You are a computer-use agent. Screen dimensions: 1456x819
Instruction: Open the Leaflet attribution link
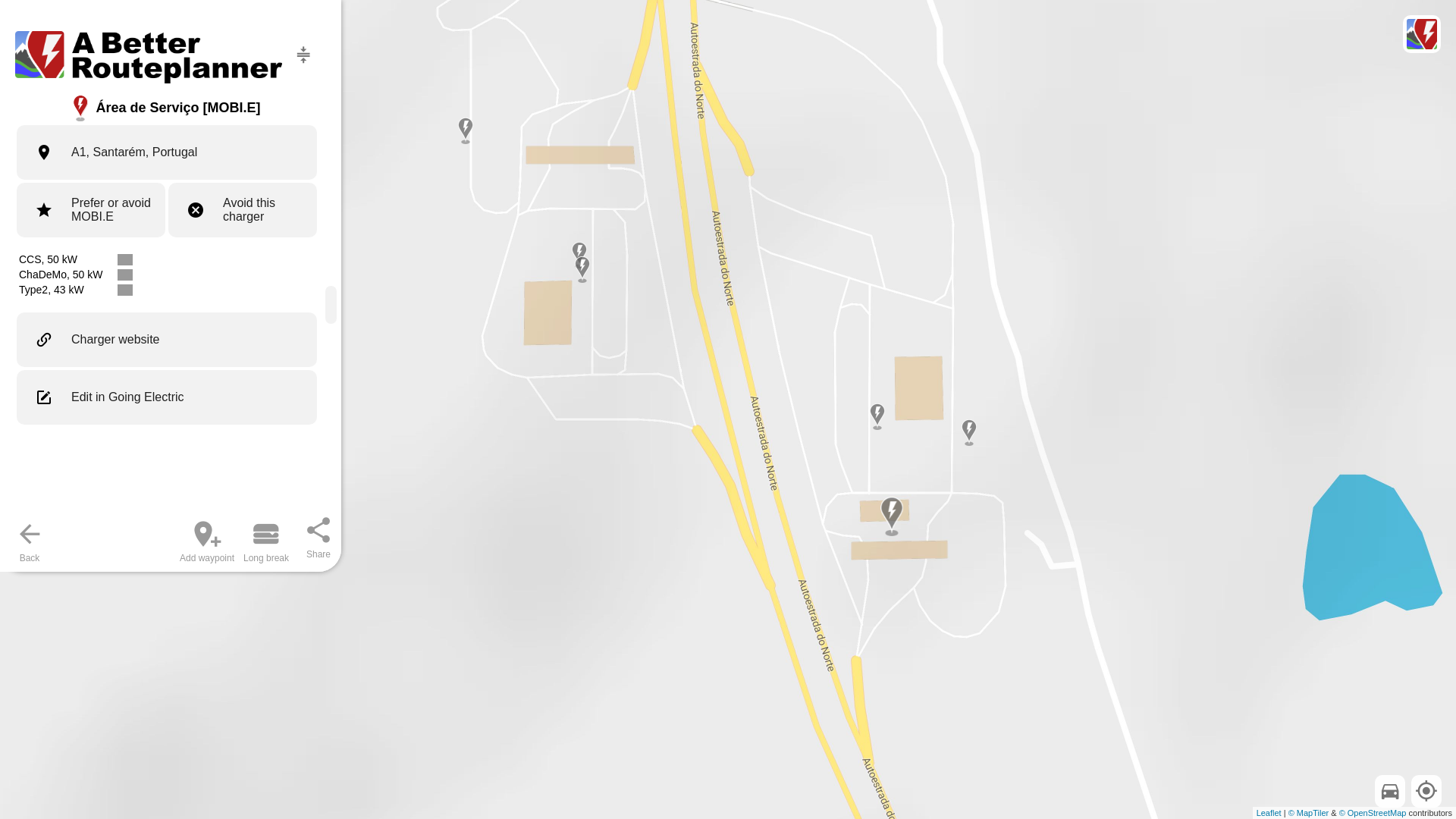pyautogui.click(x=1269, y=813)
